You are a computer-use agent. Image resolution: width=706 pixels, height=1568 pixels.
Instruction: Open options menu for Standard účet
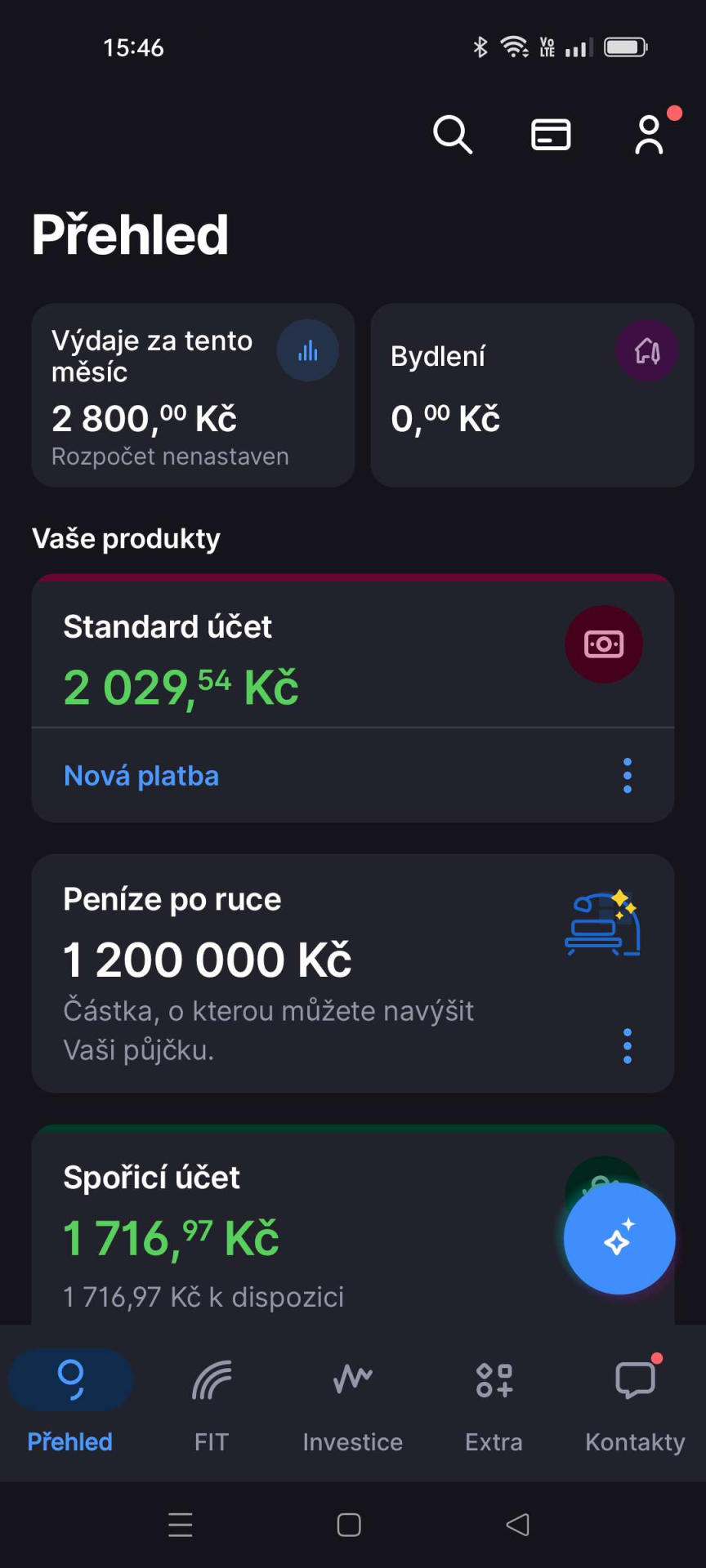627,775
